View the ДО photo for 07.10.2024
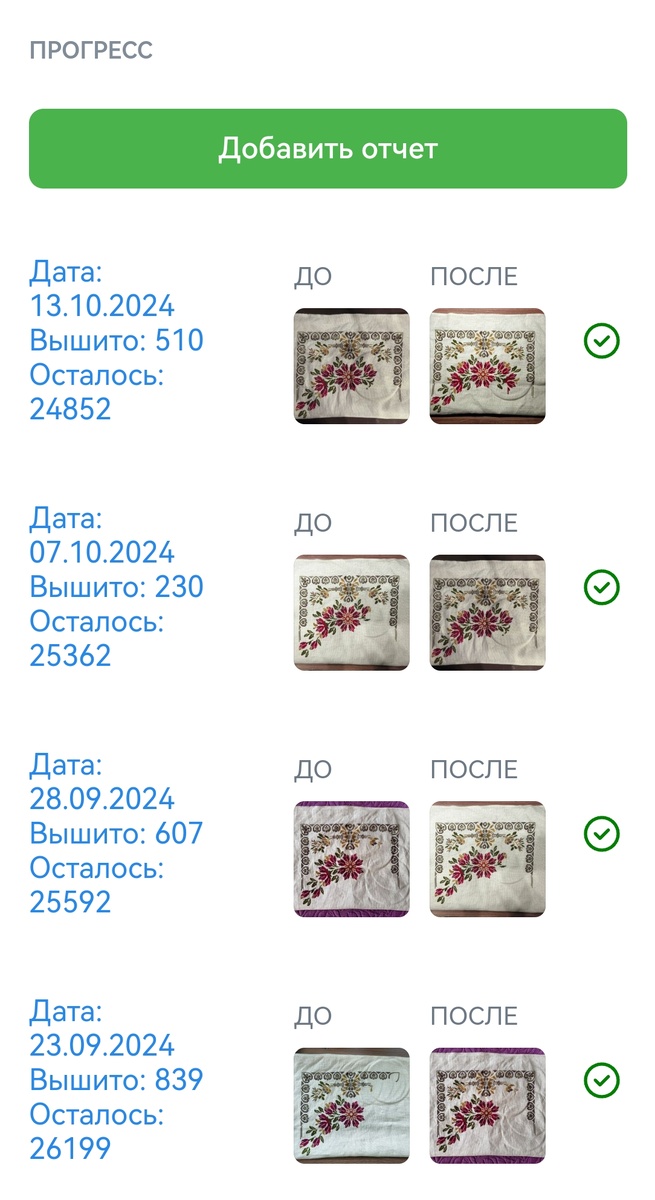655x1200 pixels. coord(351,612)
